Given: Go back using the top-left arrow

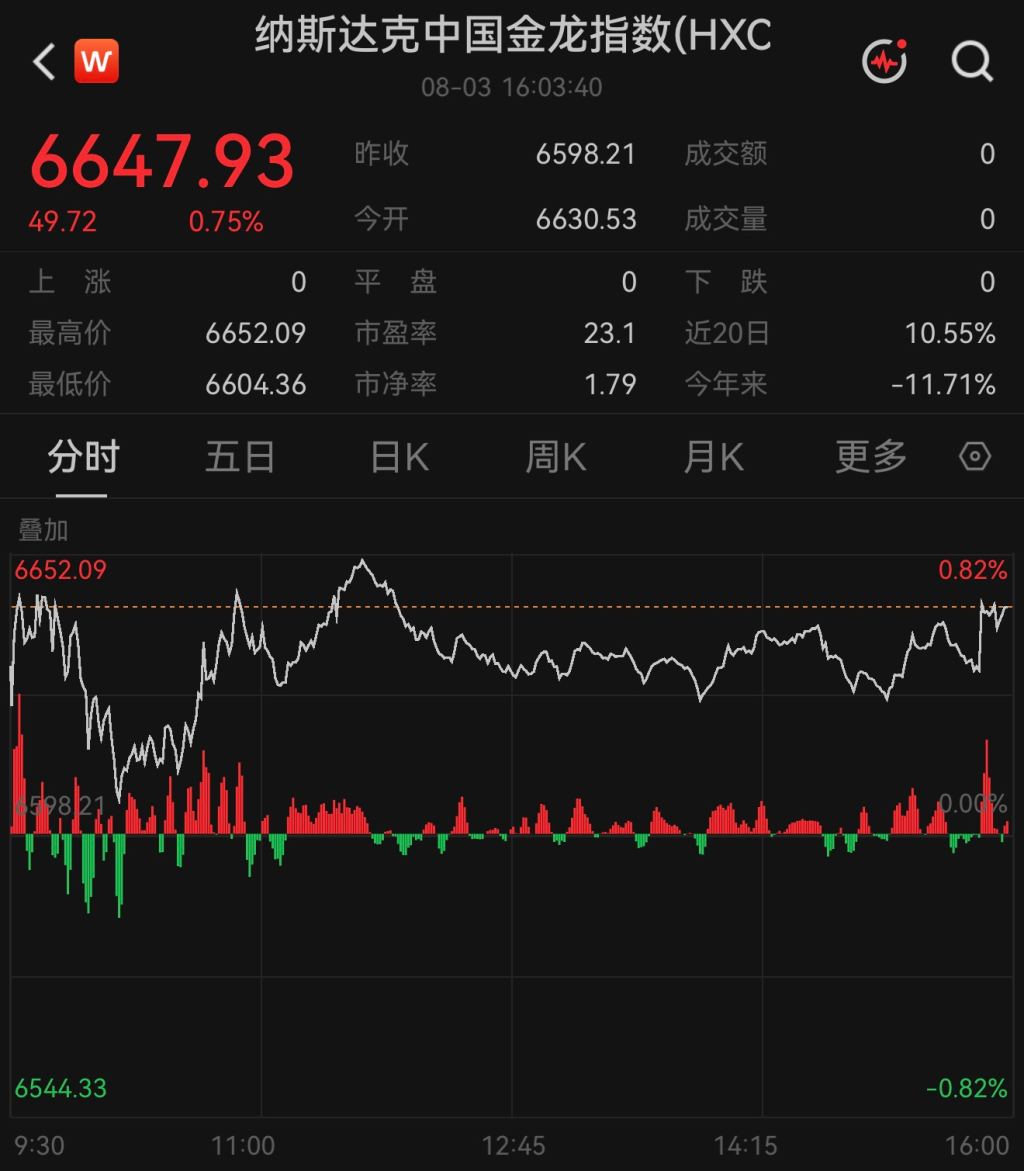Looking at the screenshot, I should click(x=44, y=61).
